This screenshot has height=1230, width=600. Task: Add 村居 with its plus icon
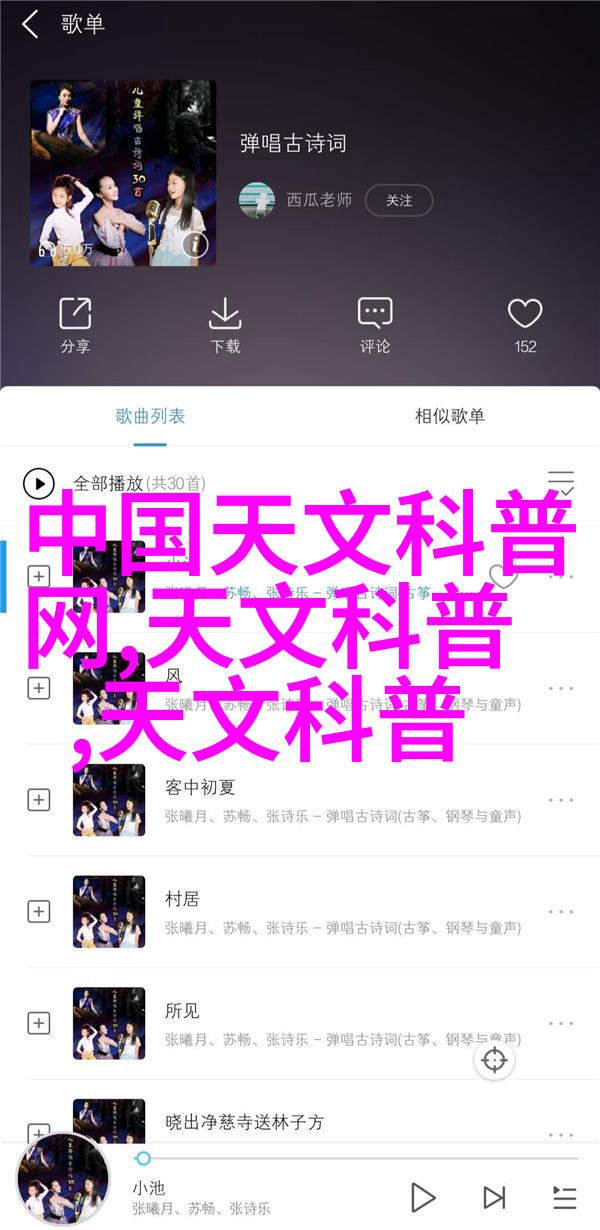coord(39,911)
